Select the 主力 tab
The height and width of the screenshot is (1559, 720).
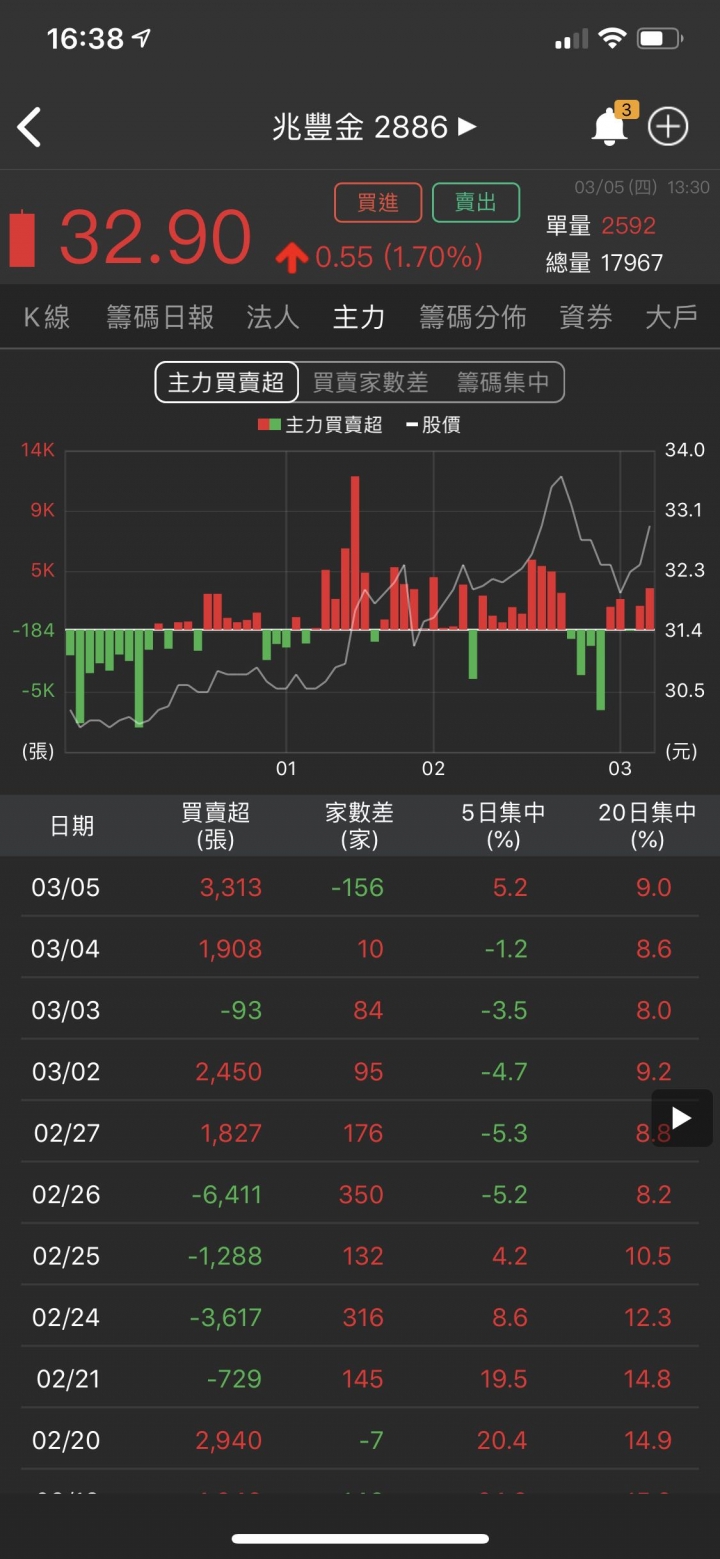358,318
